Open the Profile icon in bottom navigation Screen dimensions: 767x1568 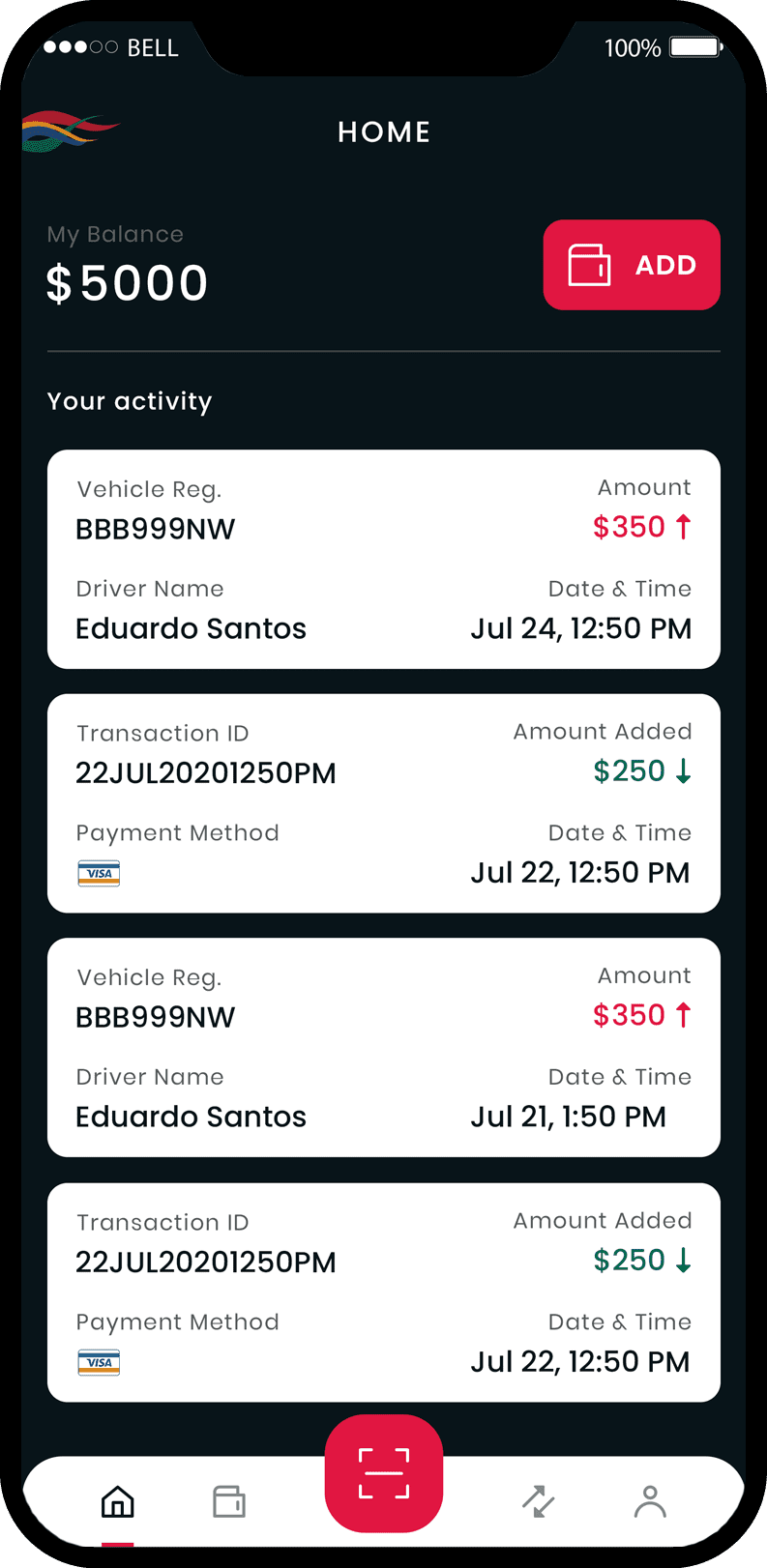[x=650, y=1501]
